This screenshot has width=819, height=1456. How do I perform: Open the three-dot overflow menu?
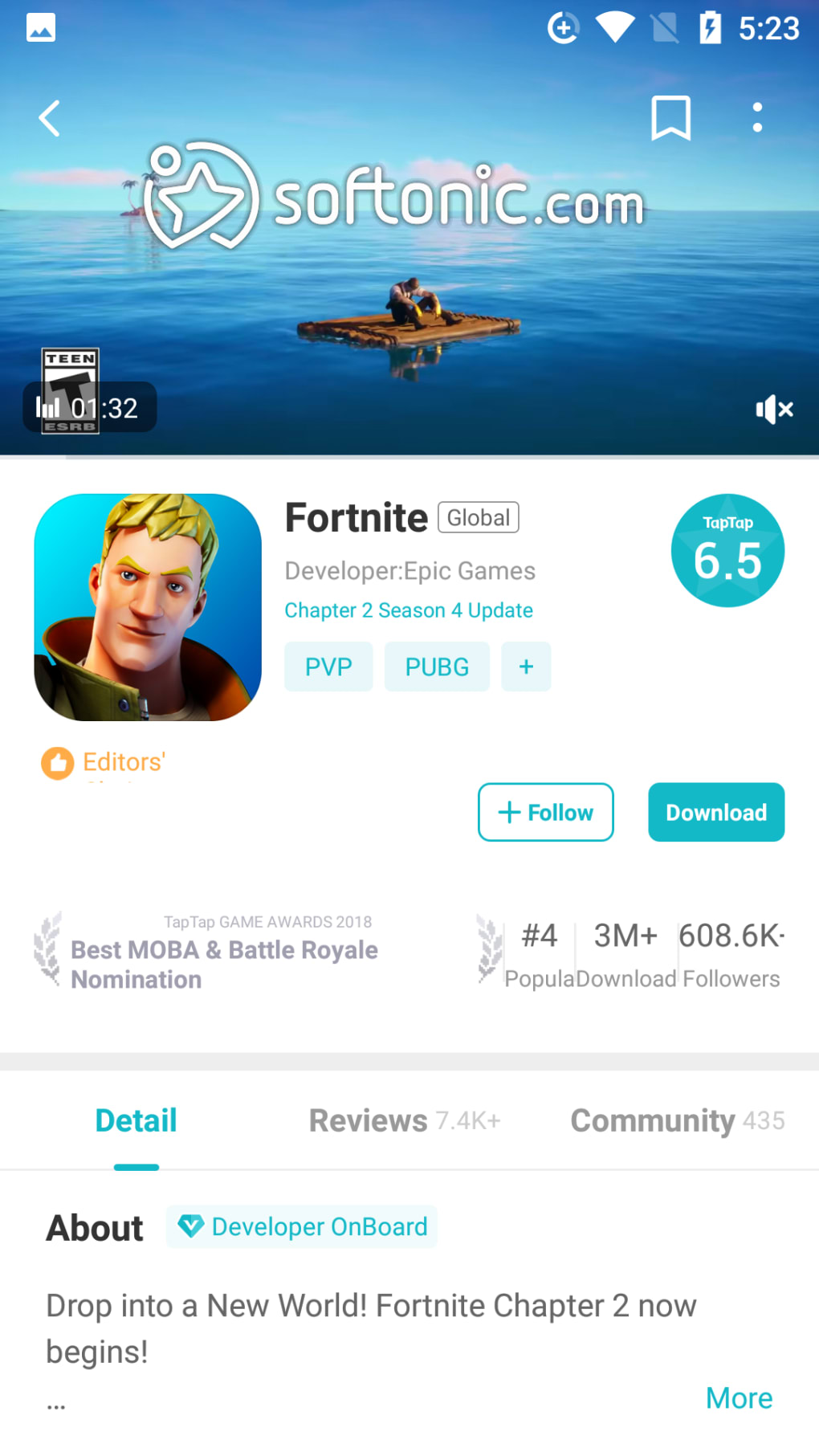(756, 118)
